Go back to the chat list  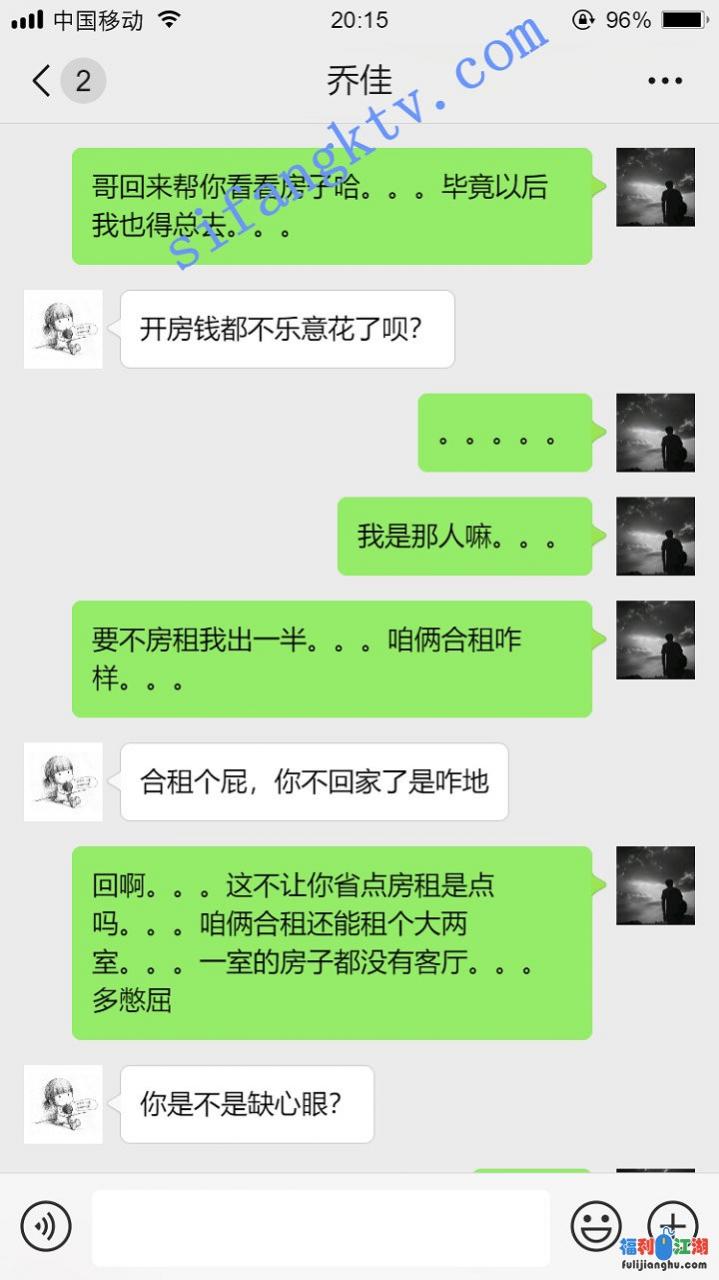pyautogui.click(x=42, y=81)
